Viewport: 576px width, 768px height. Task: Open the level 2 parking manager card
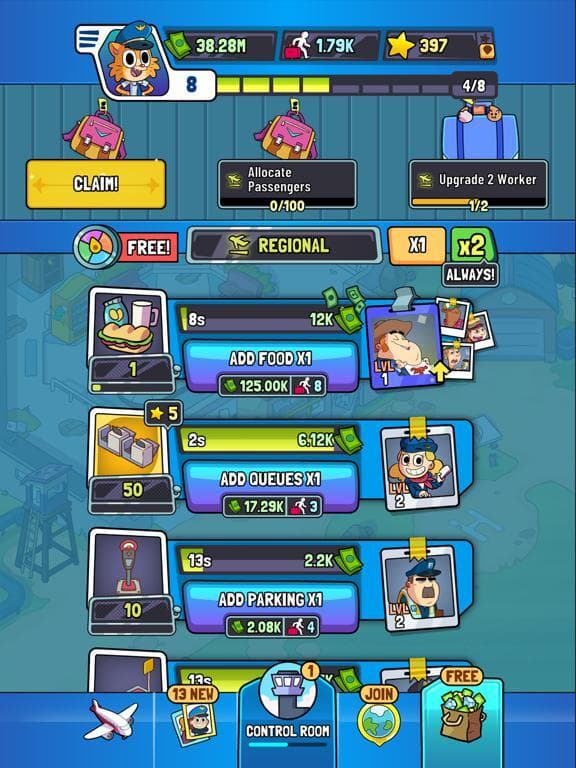click(419, 587)
